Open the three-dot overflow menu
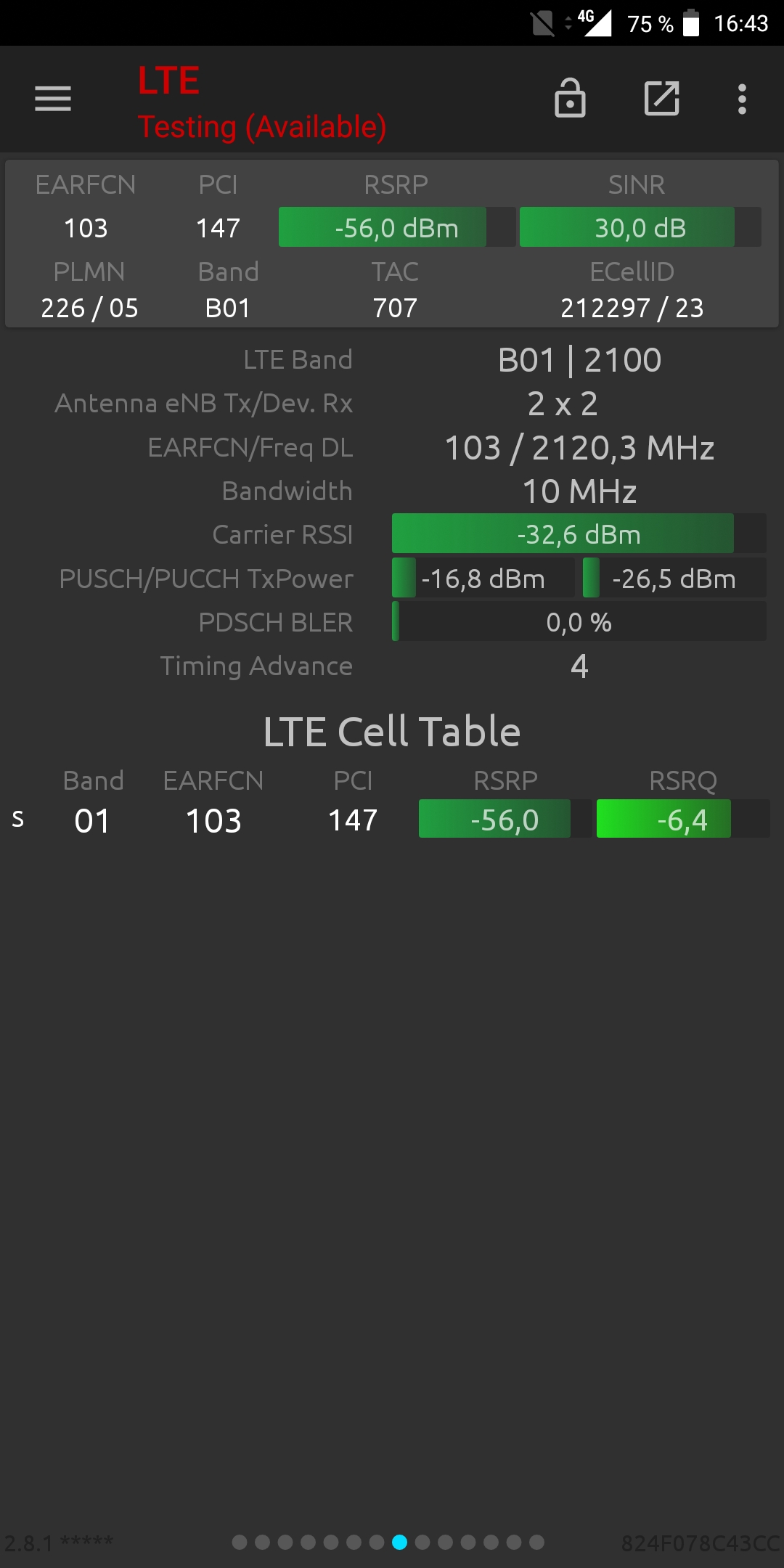This screenshot has height=1568, width=784. click(742, 99)
